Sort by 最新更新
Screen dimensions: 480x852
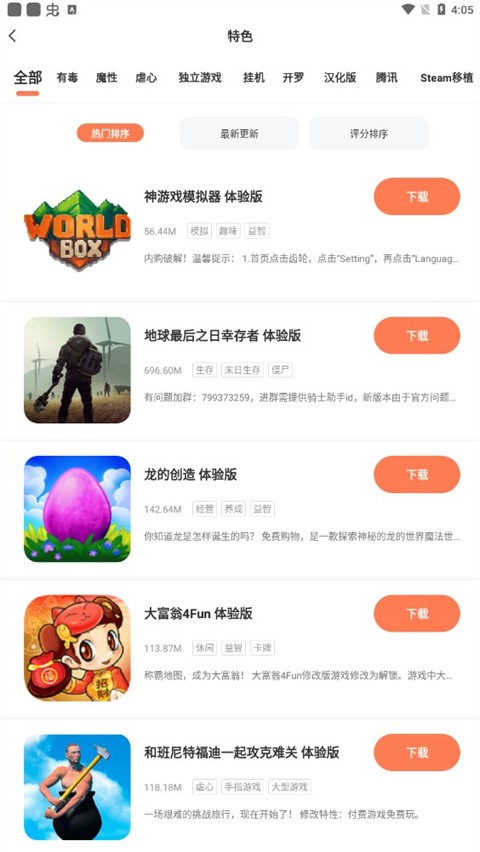[239, 133]
